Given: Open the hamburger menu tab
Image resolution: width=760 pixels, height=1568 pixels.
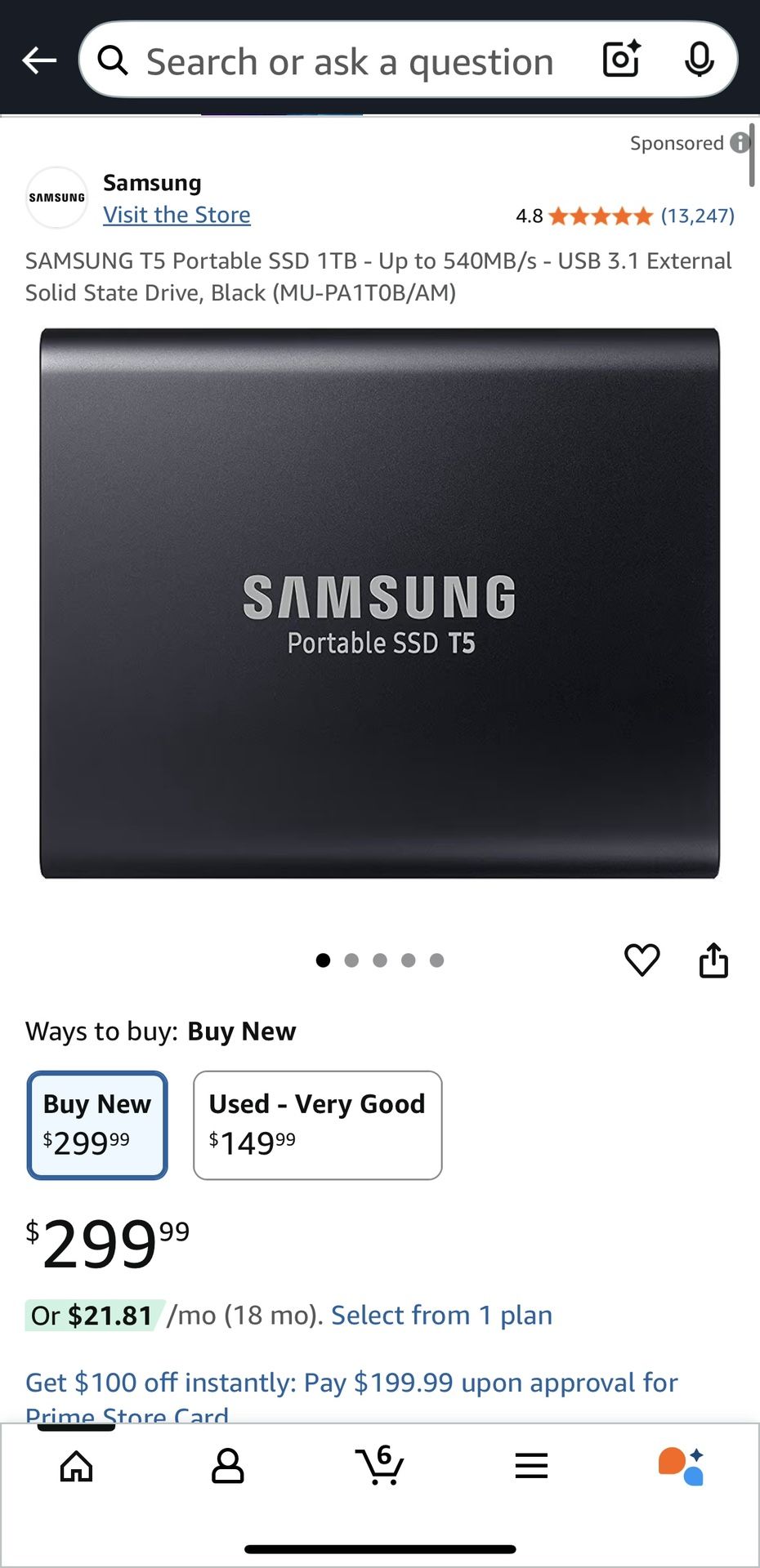Looking at the screenshot, I should [x=531, y=1466].
